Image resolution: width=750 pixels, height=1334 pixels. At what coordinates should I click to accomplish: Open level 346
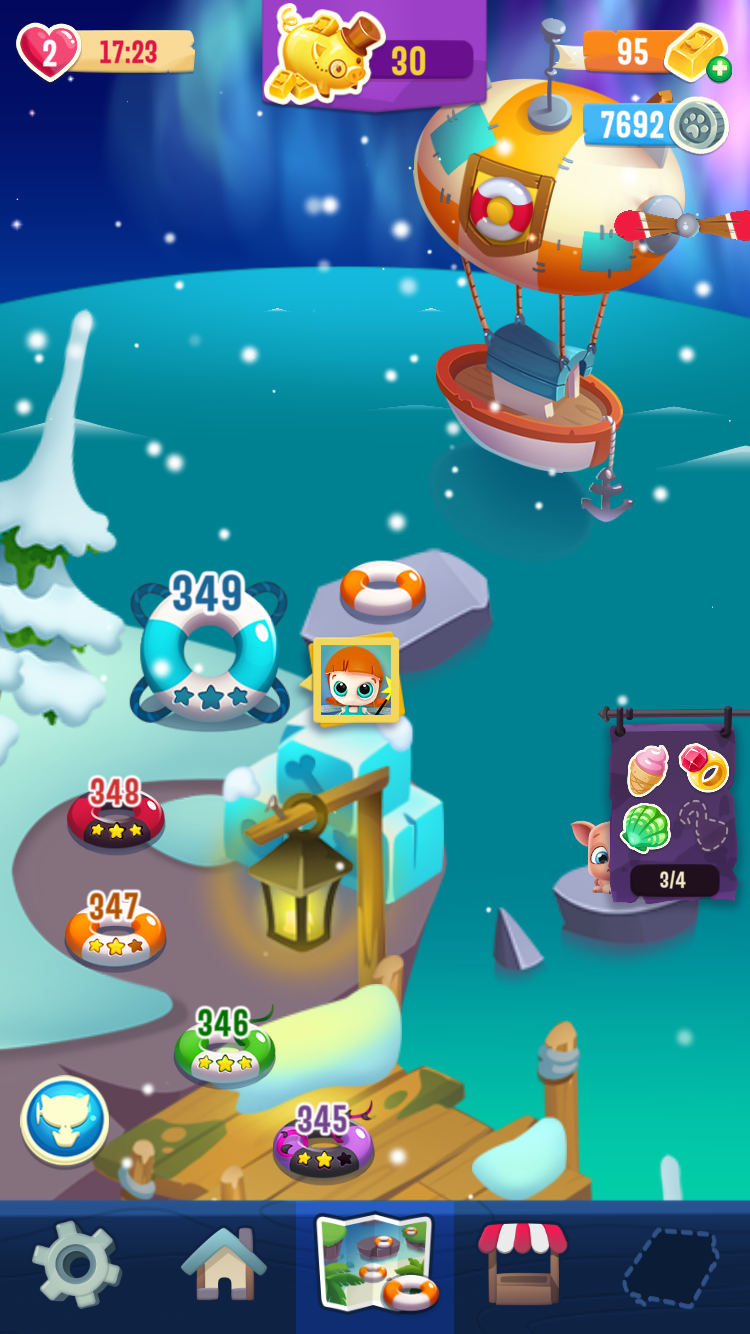pos(224,1048)
